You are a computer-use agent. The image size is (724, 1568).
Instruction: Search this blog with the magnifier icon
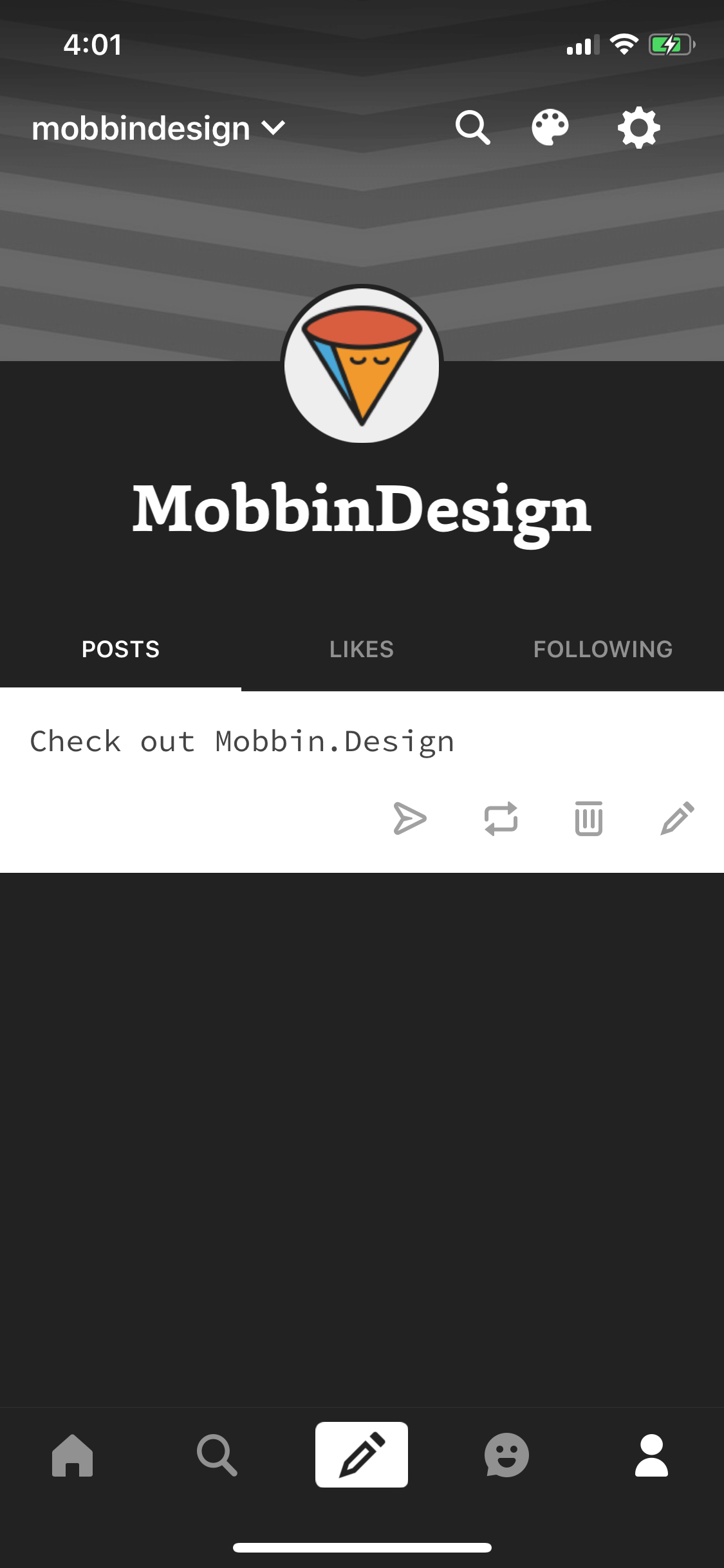click(x=473, y=127)
